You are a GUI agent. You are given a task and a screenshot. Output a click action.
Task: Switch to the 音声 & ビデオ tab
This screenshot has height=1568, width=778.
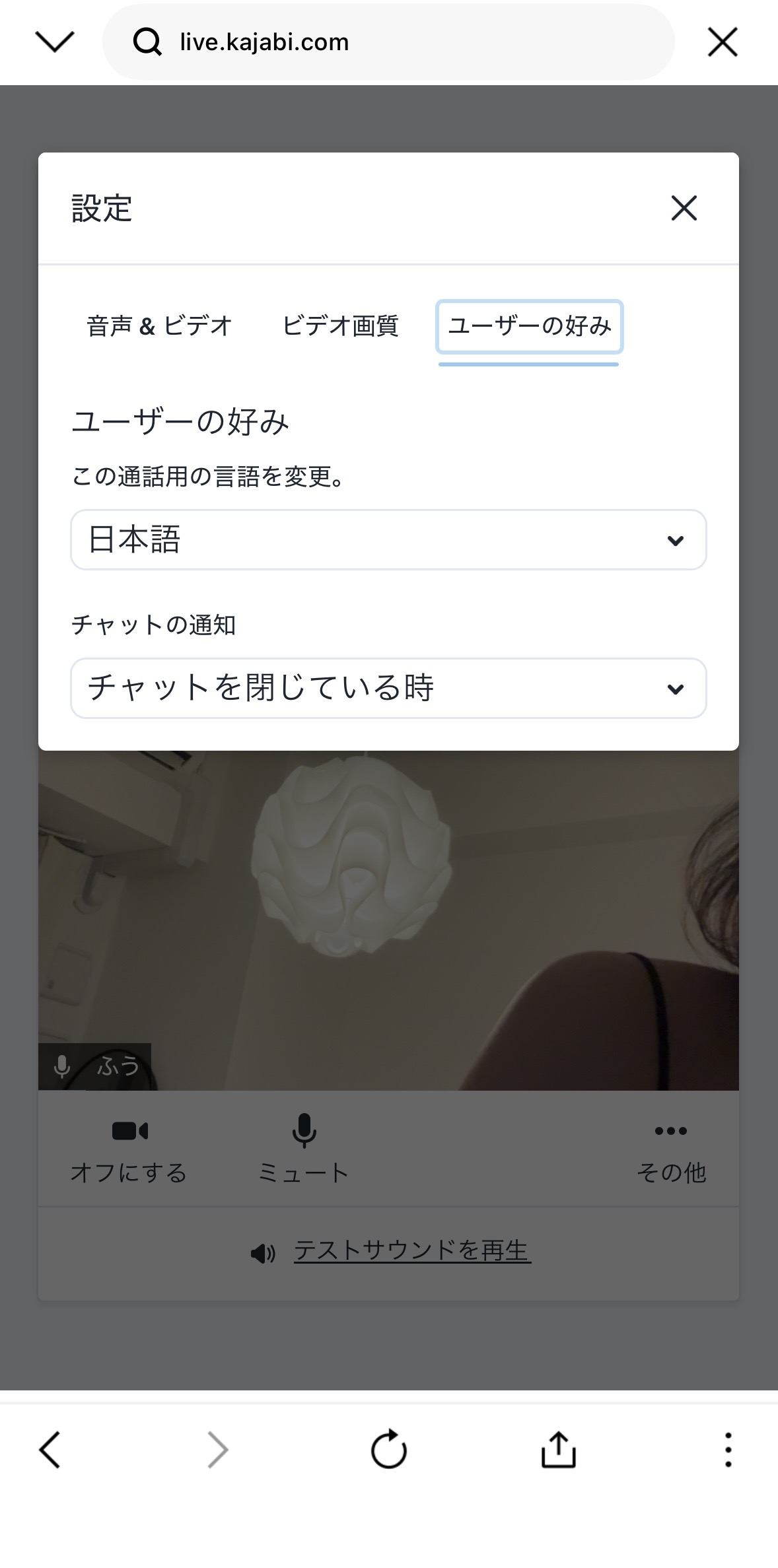click(x=159, y=326)
